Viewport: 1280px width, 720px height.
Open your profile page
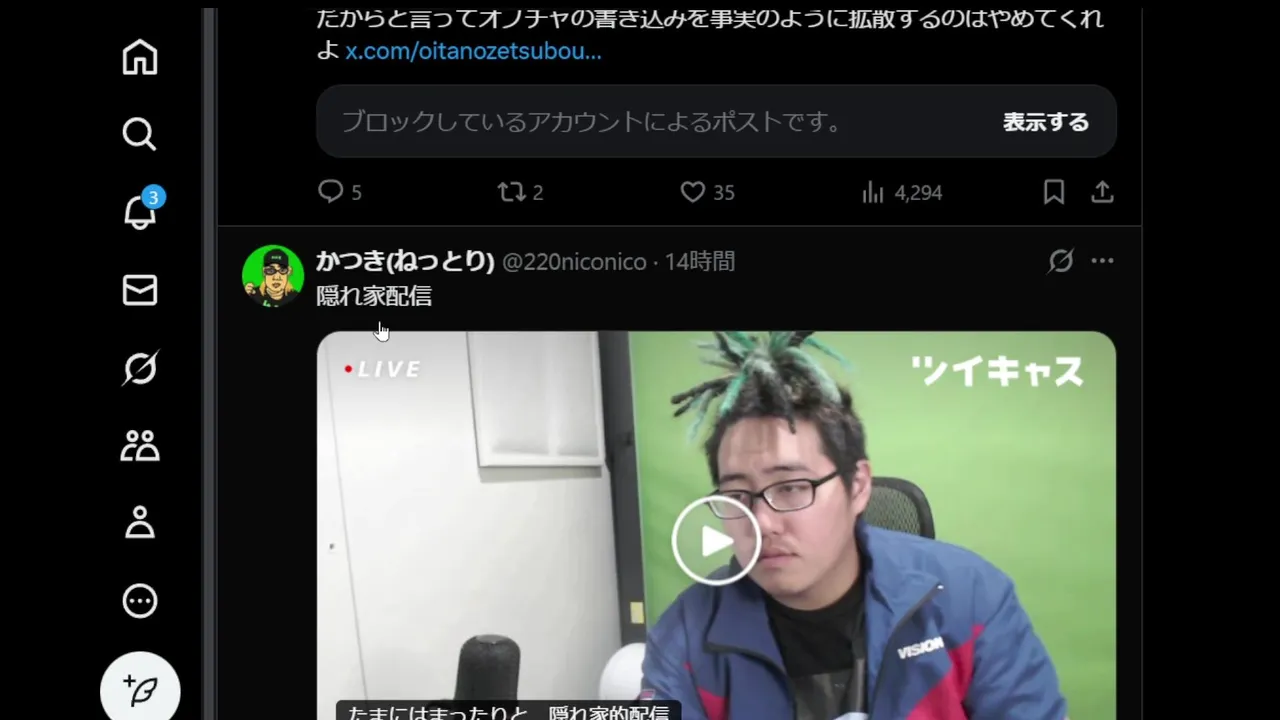(x=140, y=522)
